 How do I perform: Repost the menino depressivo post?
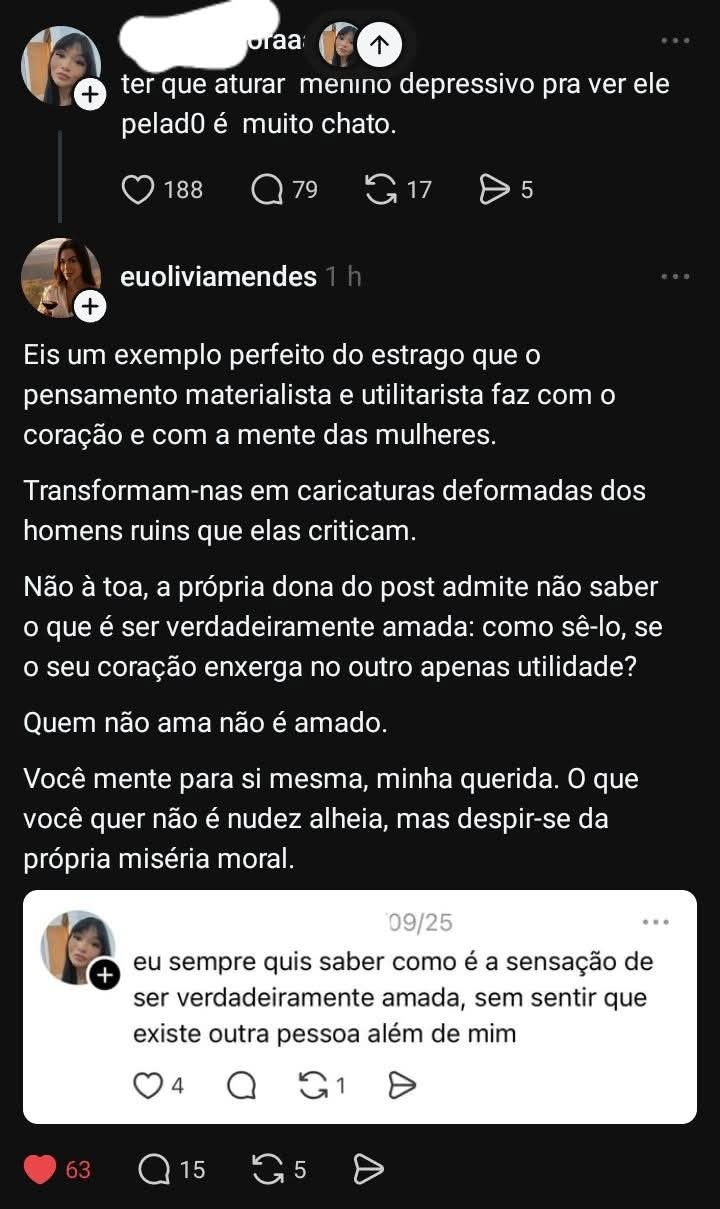tap(382, 189)
